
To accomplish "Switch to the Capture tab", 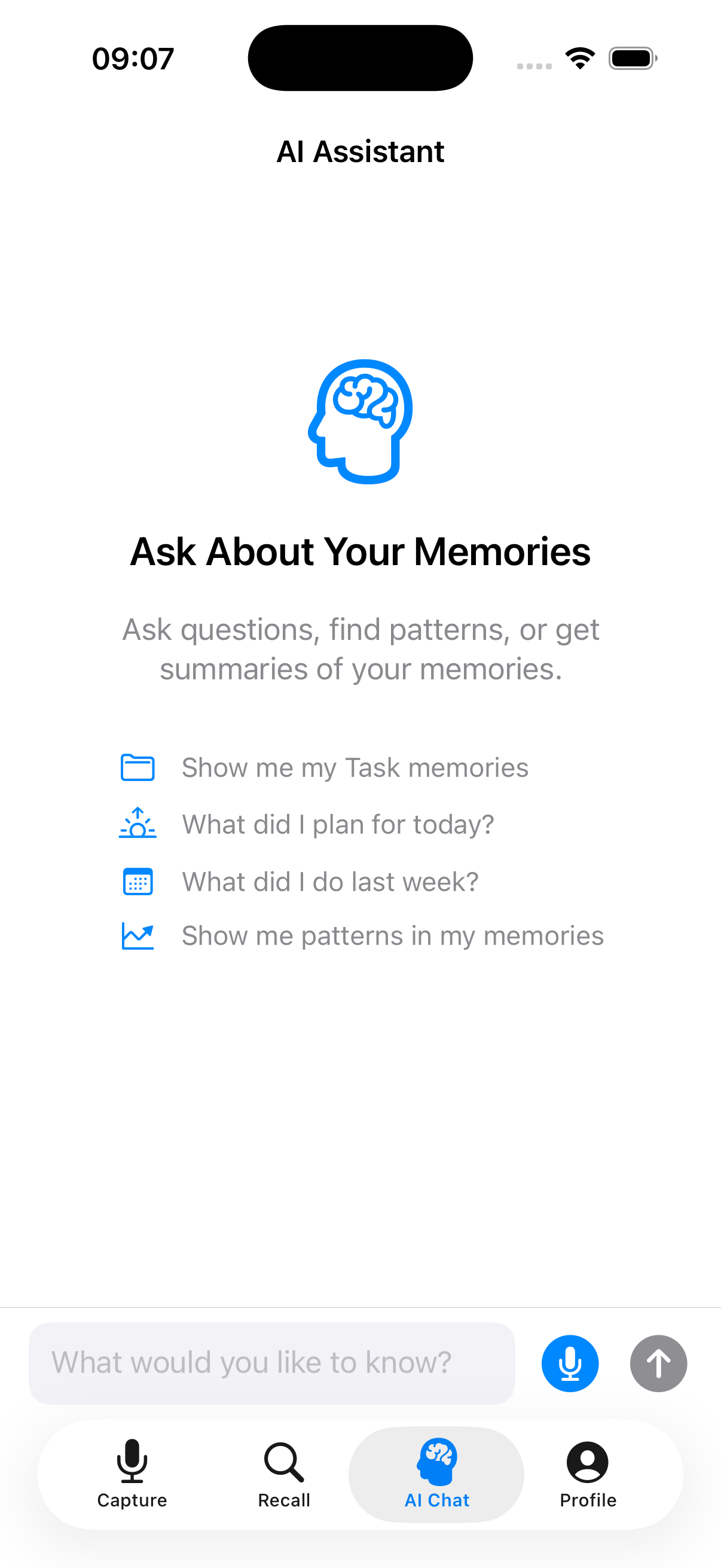I will point(132,1474).
